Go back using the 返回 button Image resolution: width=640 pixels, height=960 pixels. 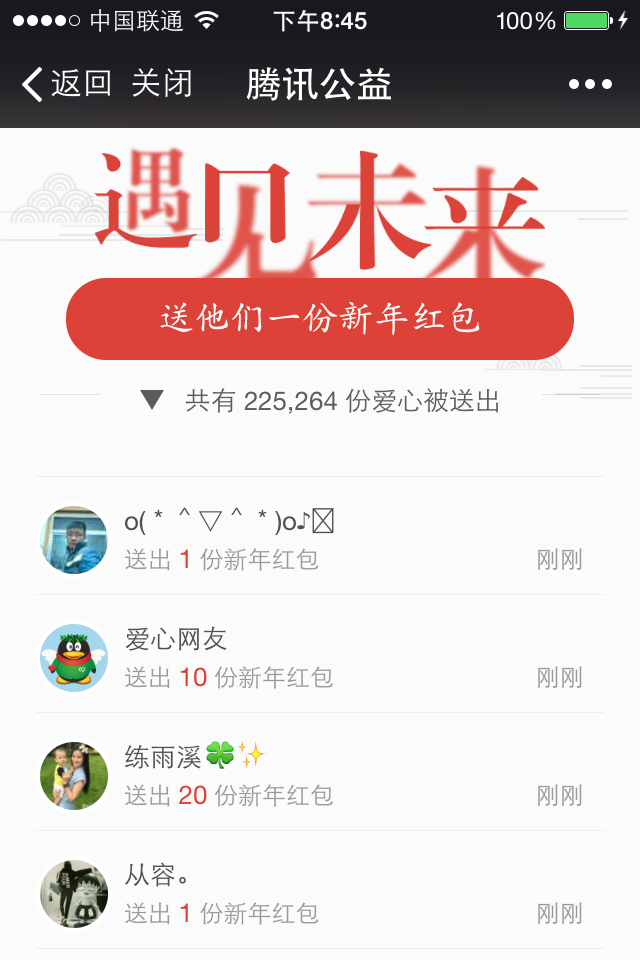pos(66,84)
